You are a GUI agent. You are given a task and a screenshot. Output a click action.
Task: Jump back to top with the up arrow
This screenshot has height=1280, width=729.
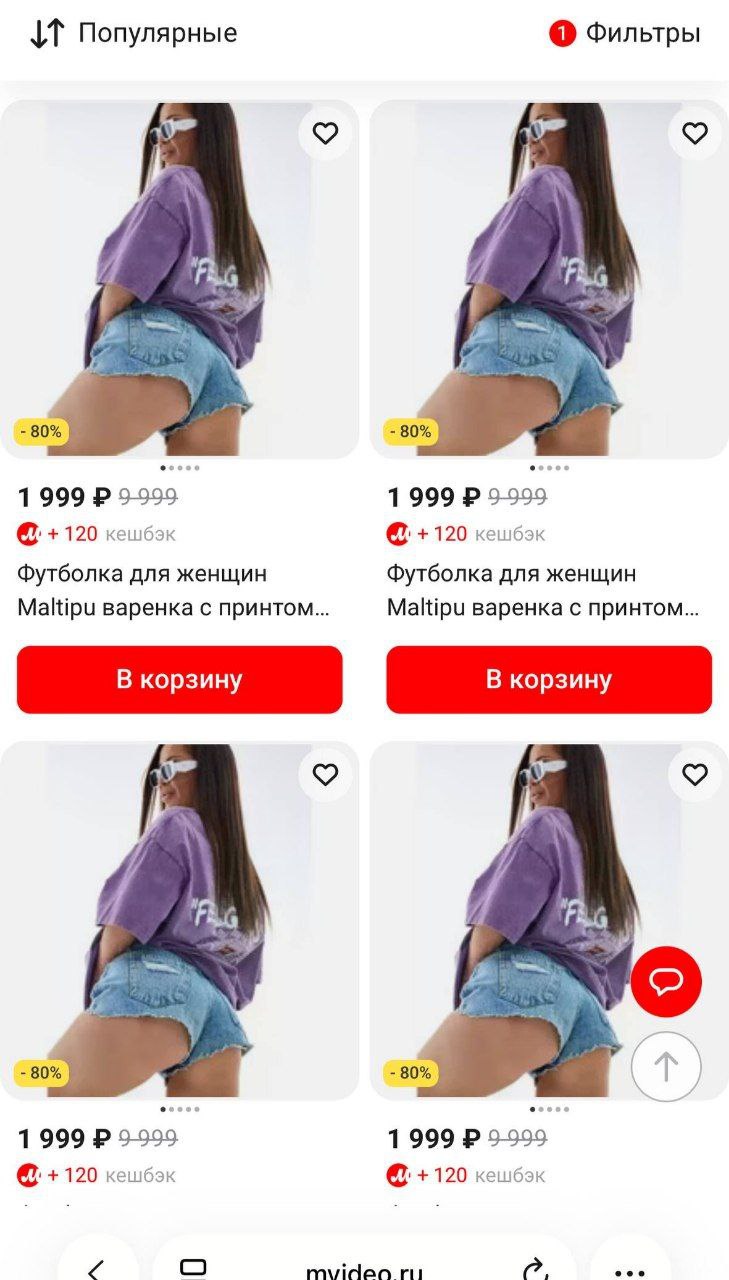[666, 1066]
